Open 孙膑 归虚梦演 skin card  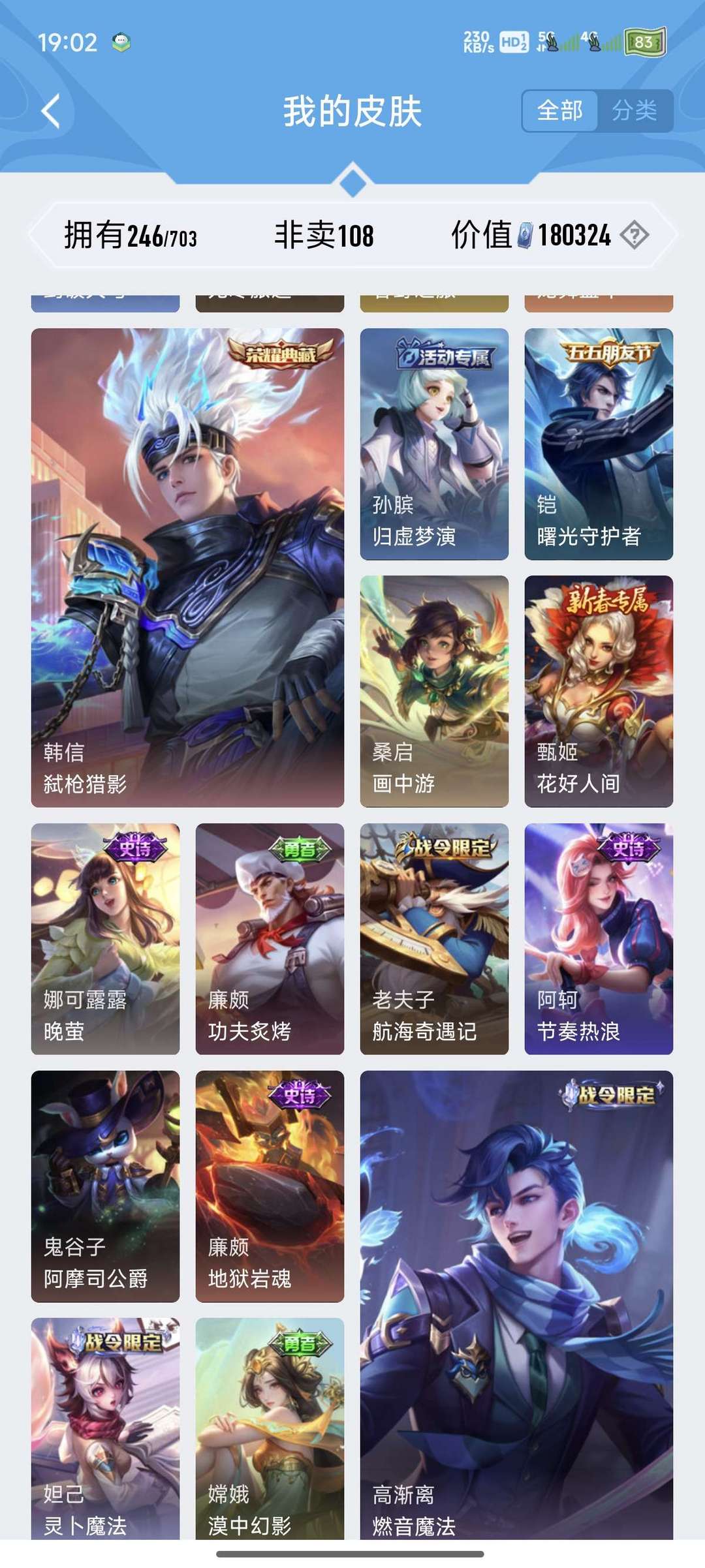(x=434, y=444)
